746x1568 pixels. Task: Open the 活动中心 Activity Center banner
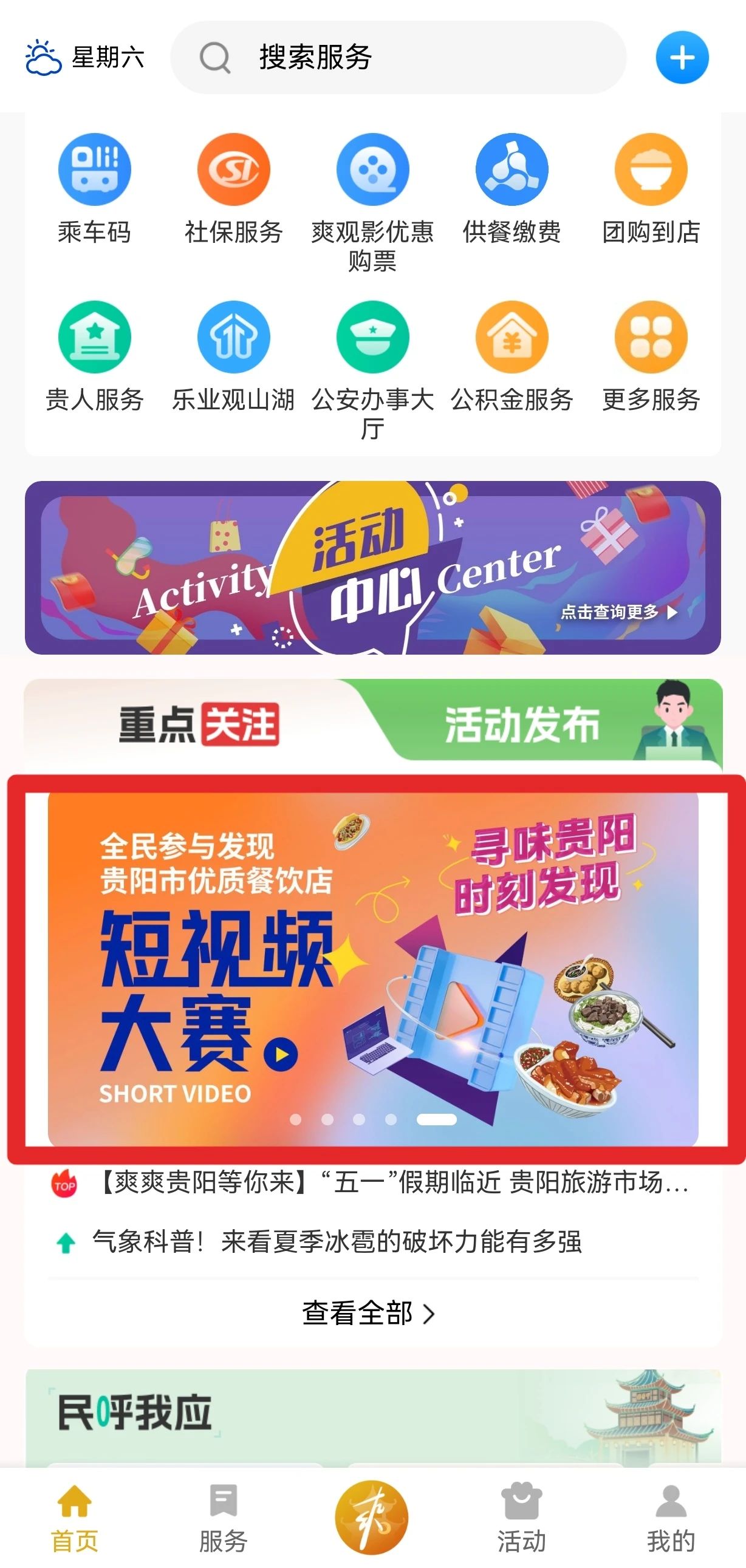pyautogui.click(x=372, y=567)
